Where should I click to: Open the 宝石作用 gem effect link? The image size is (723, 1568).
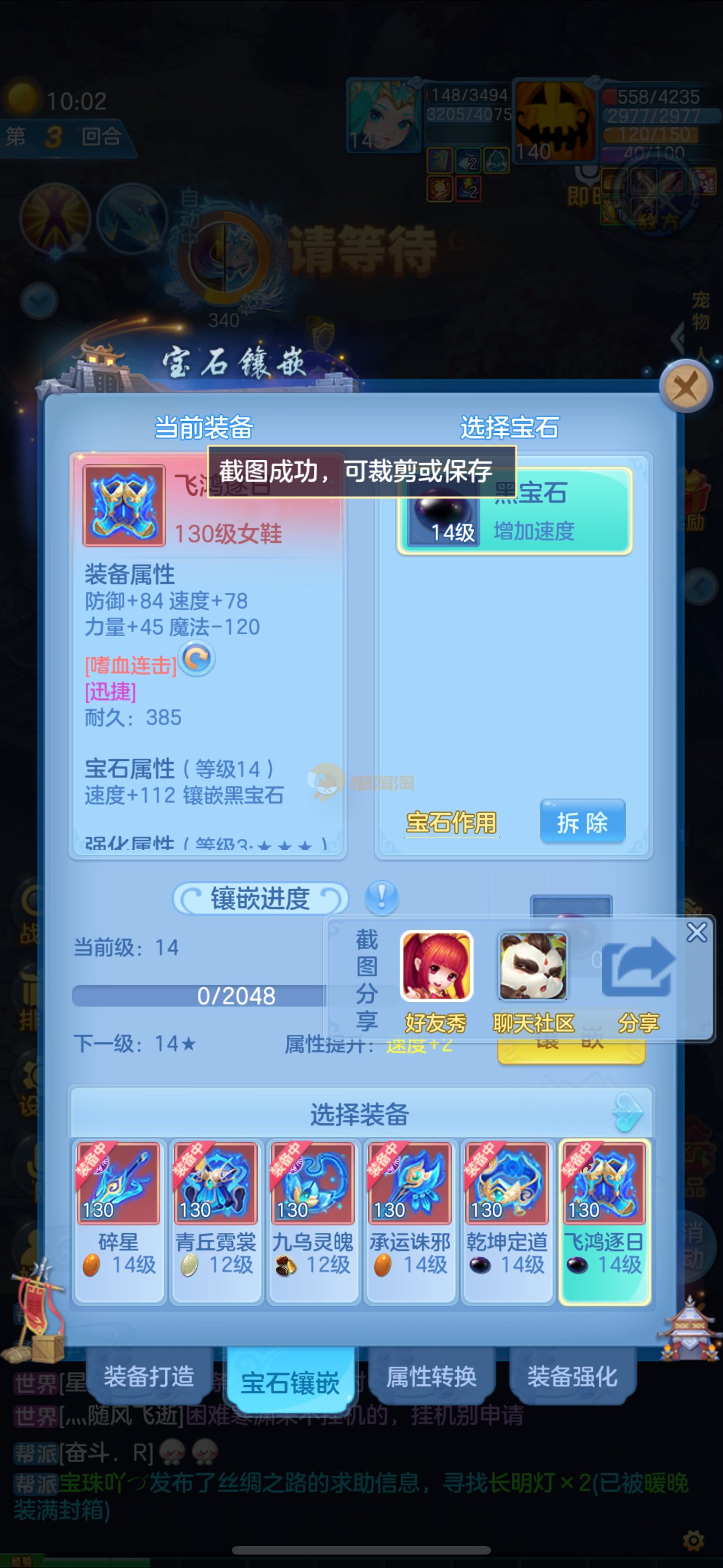451,823
